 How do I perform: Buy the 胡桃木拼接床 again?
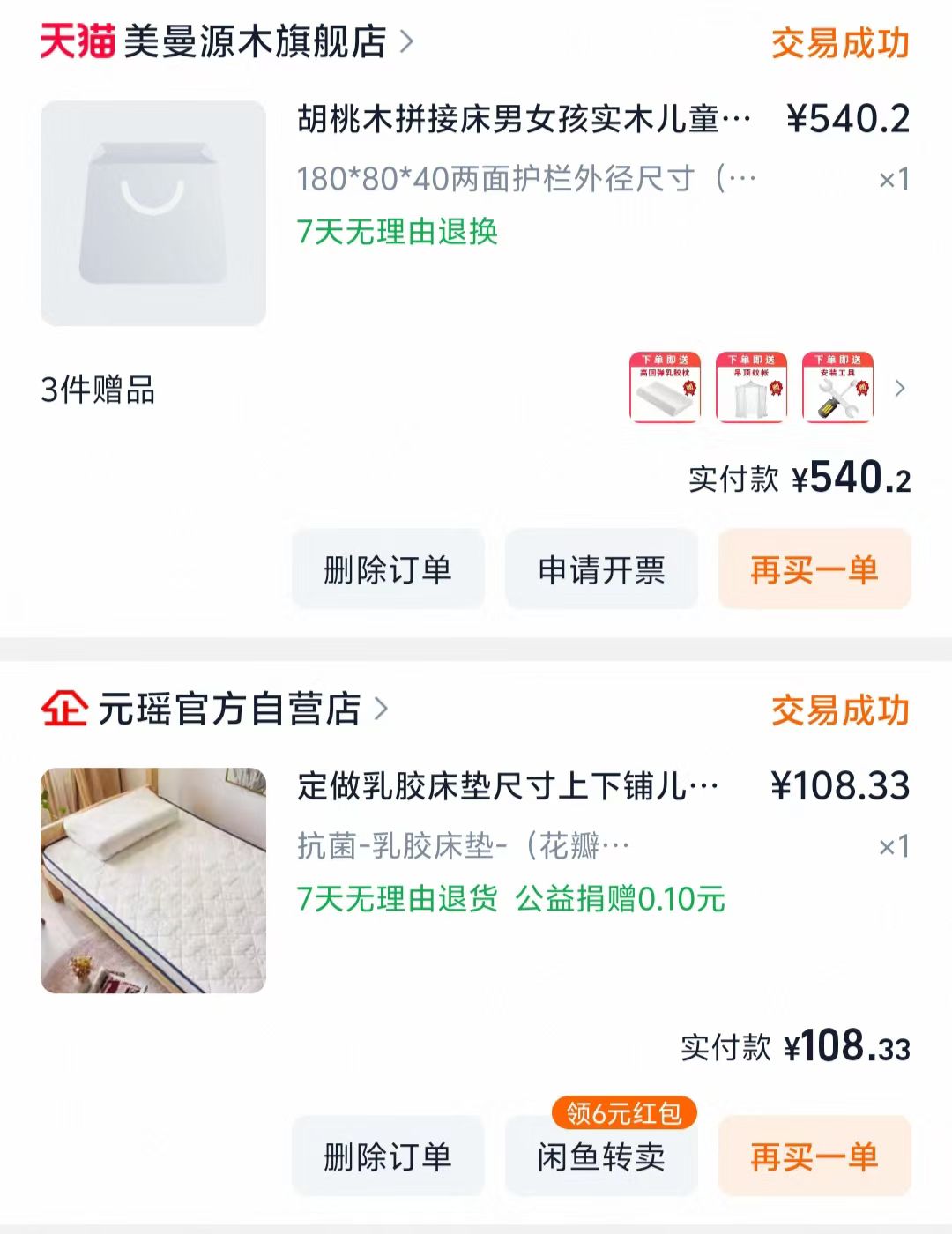[814, 569]
